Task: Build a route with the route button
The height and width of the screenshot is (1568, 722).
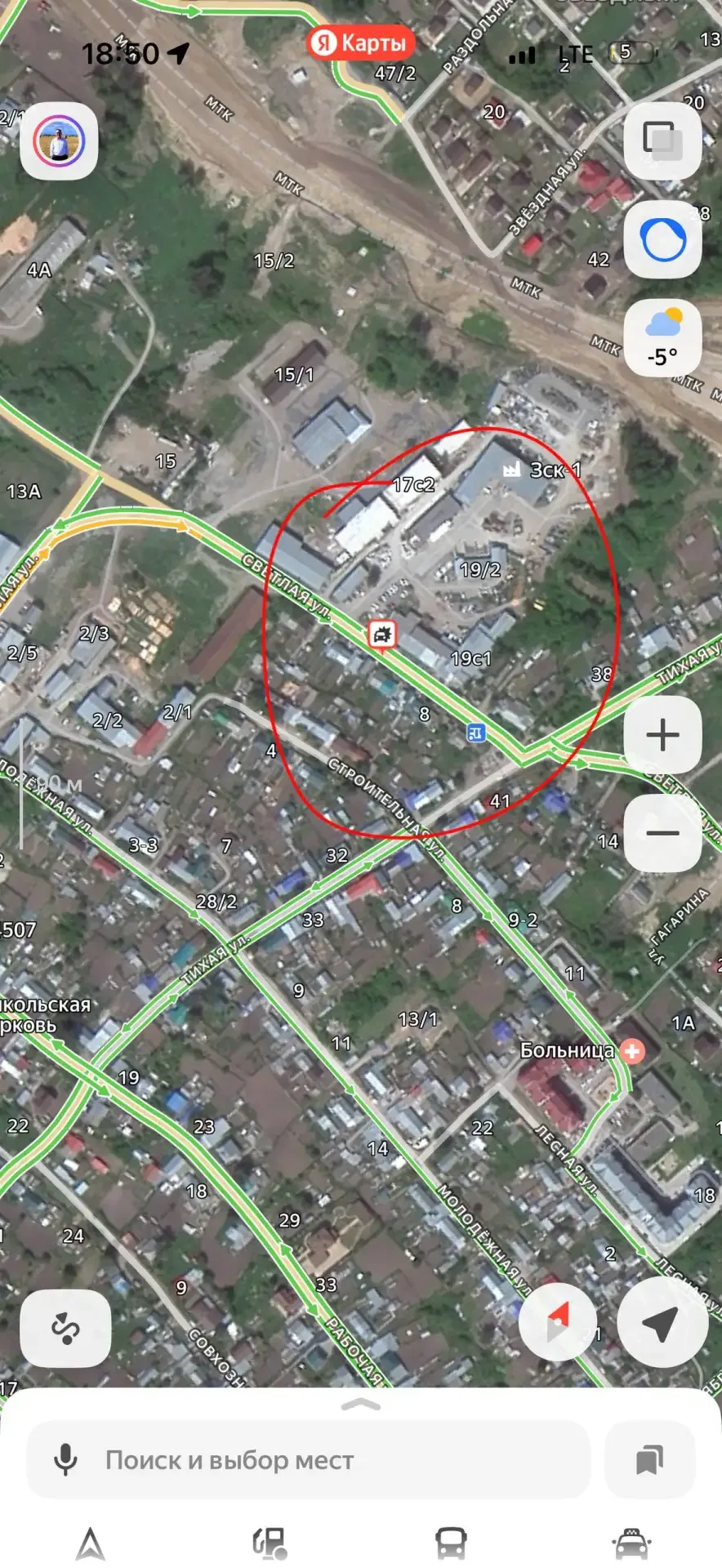Action: (65, 1329)
